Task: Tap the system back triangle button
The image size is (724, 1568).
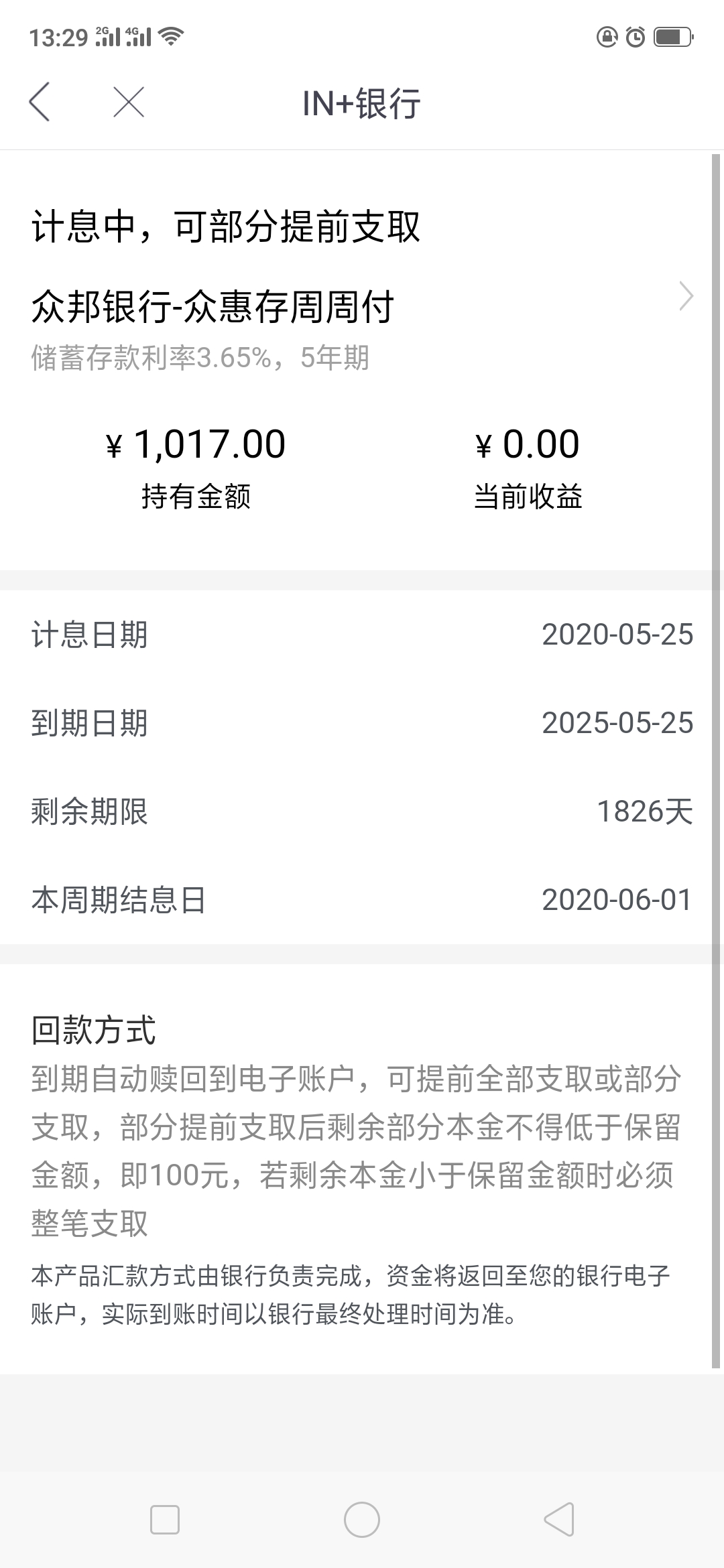Action: coord(559,1519)
